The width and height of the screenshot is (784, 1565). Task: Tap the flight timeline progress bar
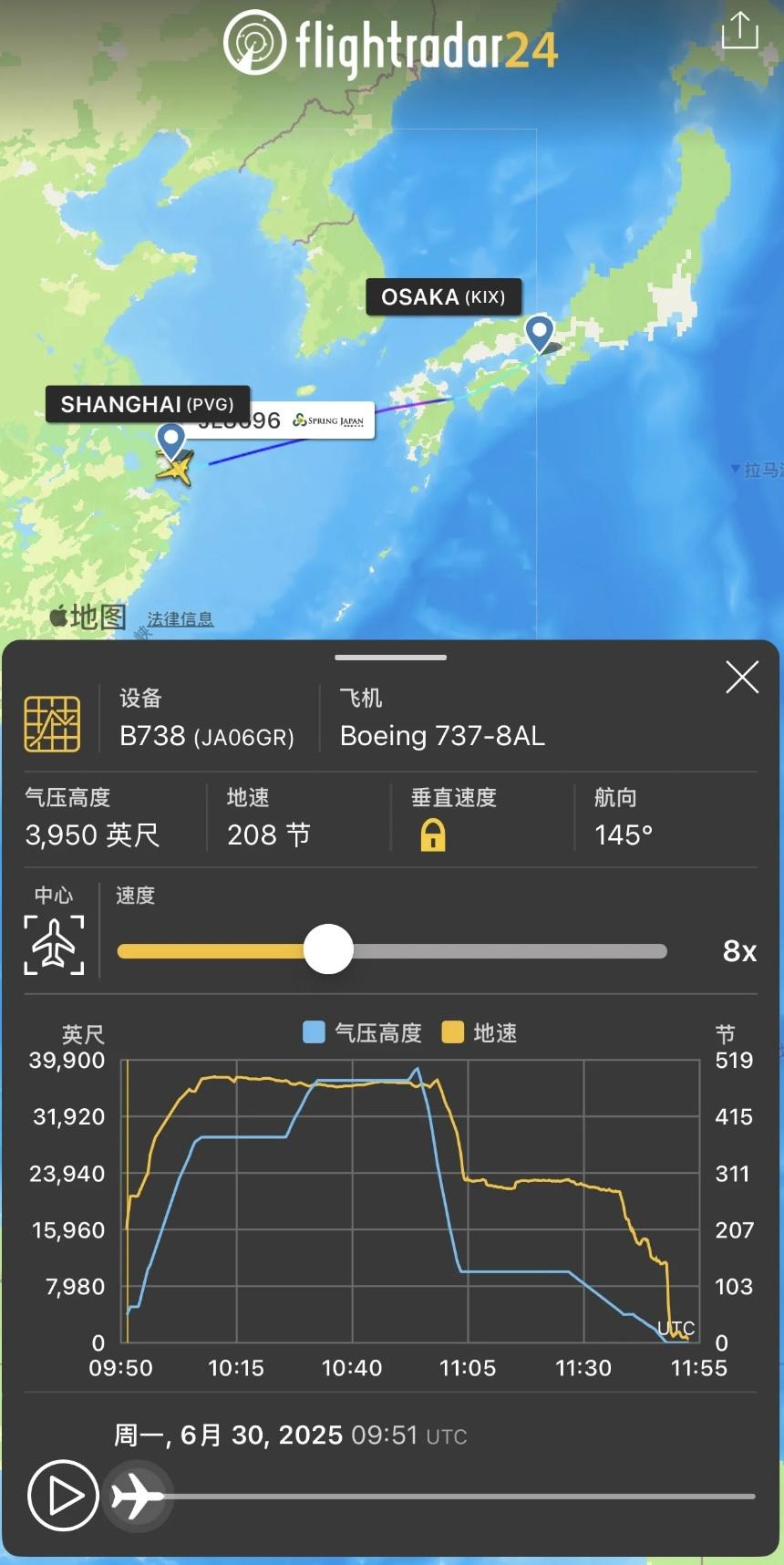[456, 1496]
